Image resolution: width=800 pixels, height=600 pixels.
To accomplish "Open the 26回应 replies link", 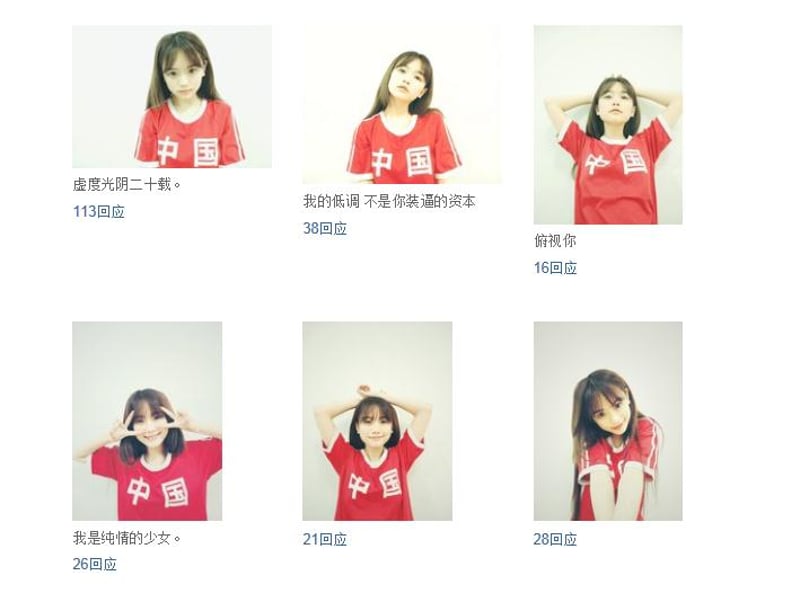I will pos(95,564).
